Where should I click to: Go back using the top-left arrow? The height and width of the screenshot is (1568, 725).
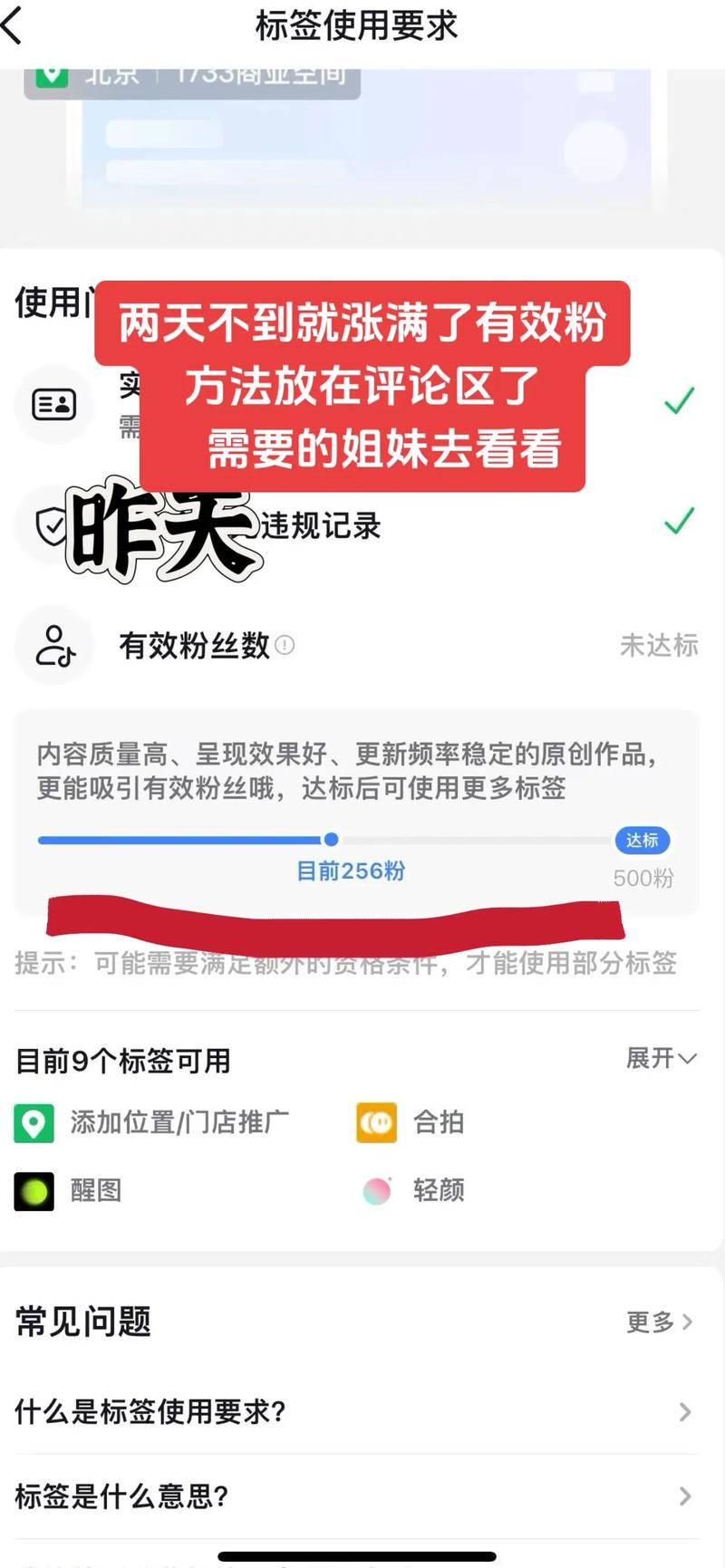tap(14, 25)
